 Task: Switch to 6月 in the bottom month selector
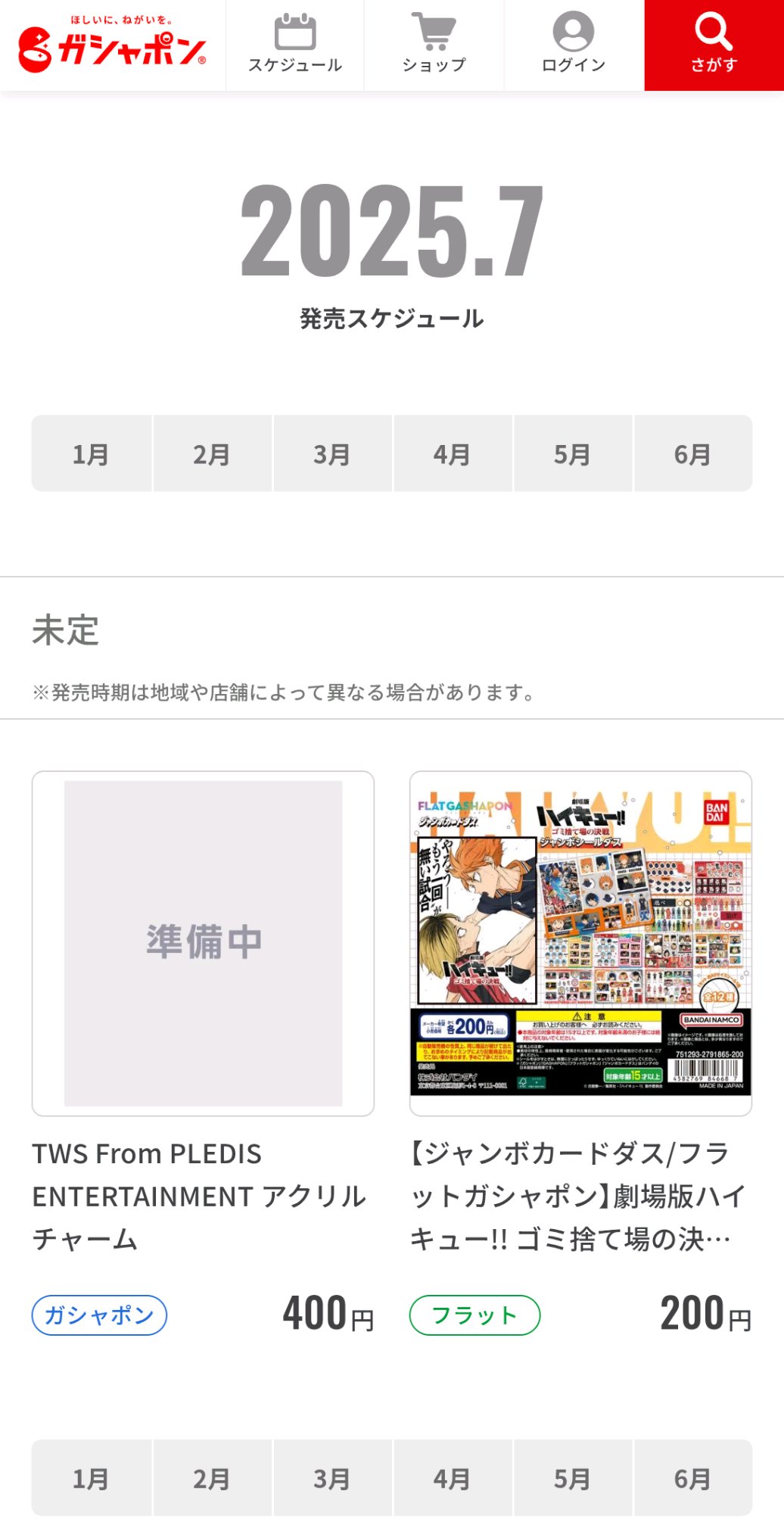pos(693,1477)
